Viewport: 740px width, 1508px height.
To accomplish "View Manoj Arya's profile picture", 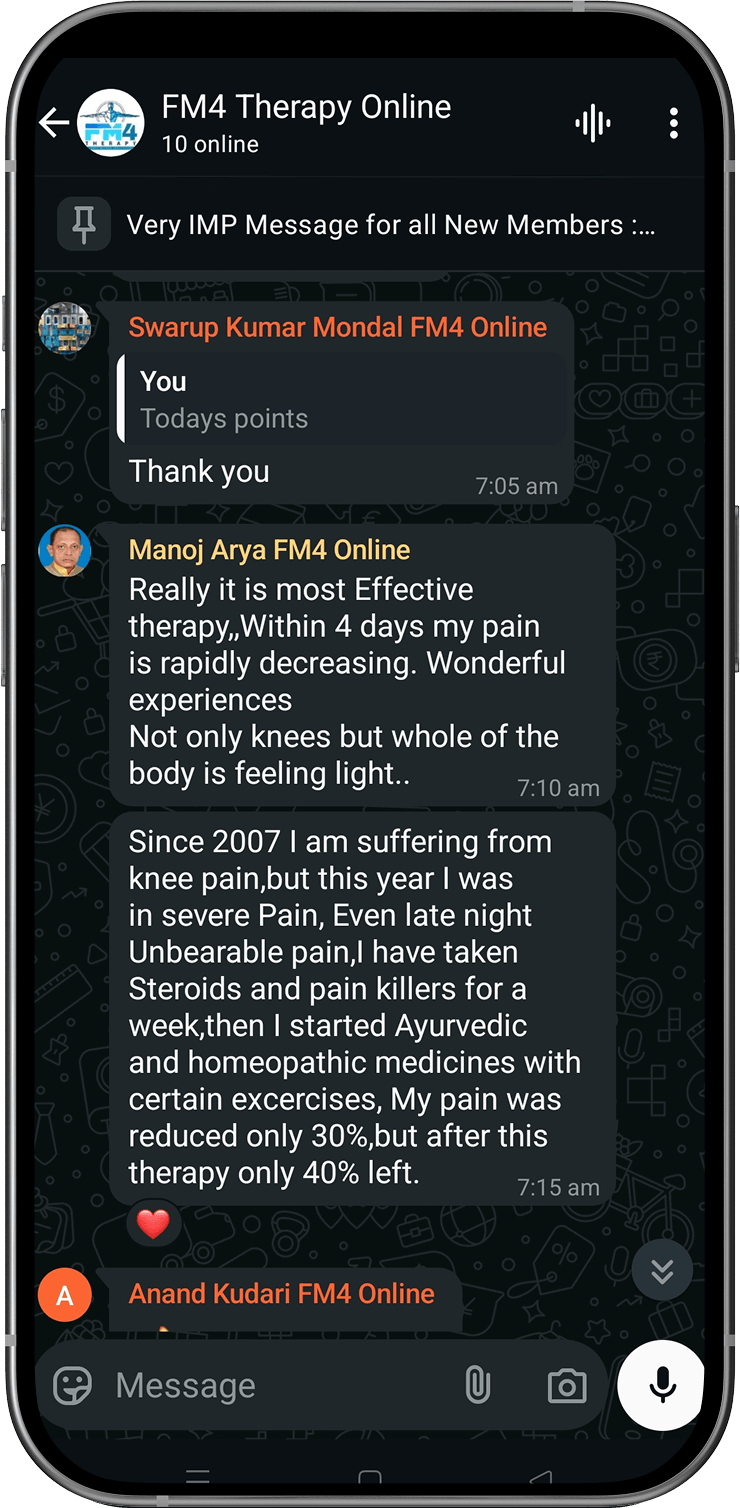I will tap(65, 551).
